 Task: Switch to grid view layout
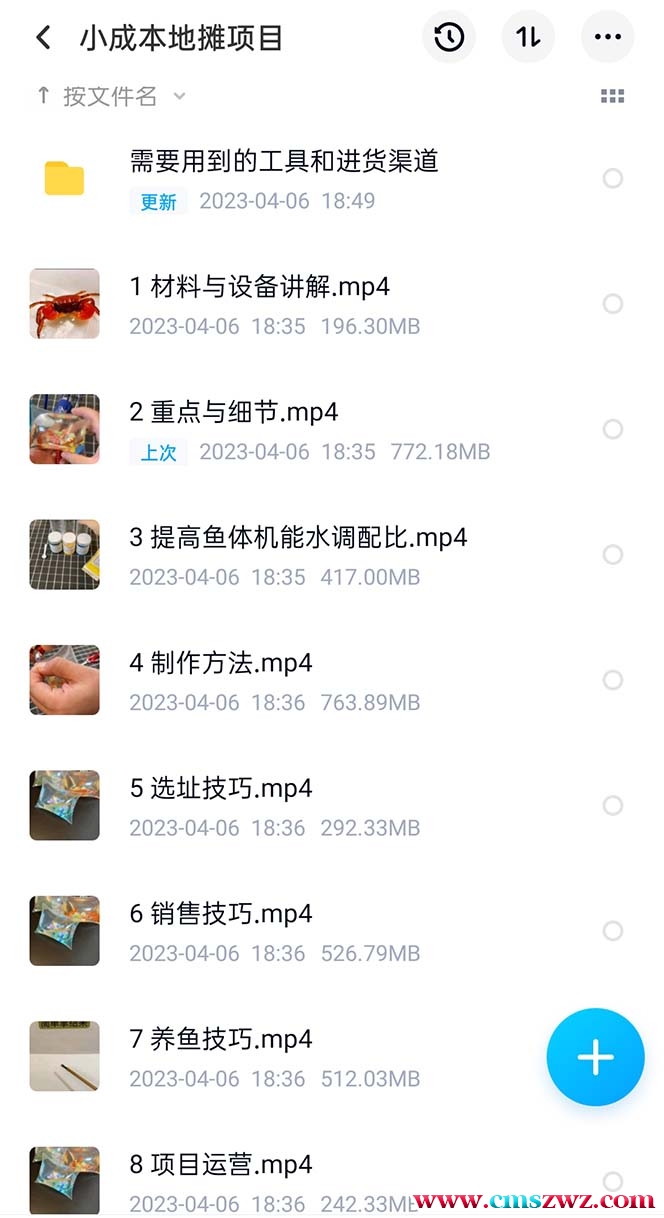[612, 96]
